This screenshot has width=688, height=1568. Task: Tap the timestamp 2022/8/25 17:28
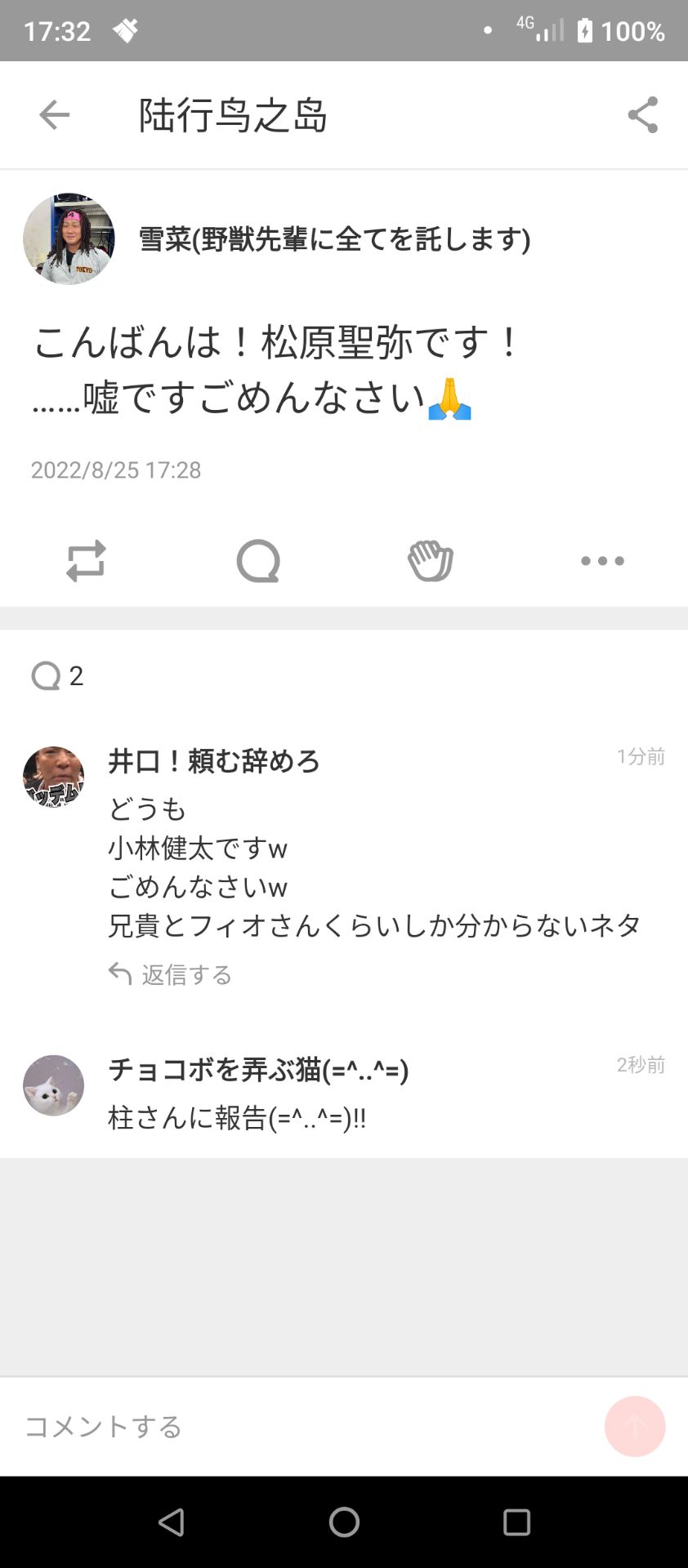click(115, 470)
